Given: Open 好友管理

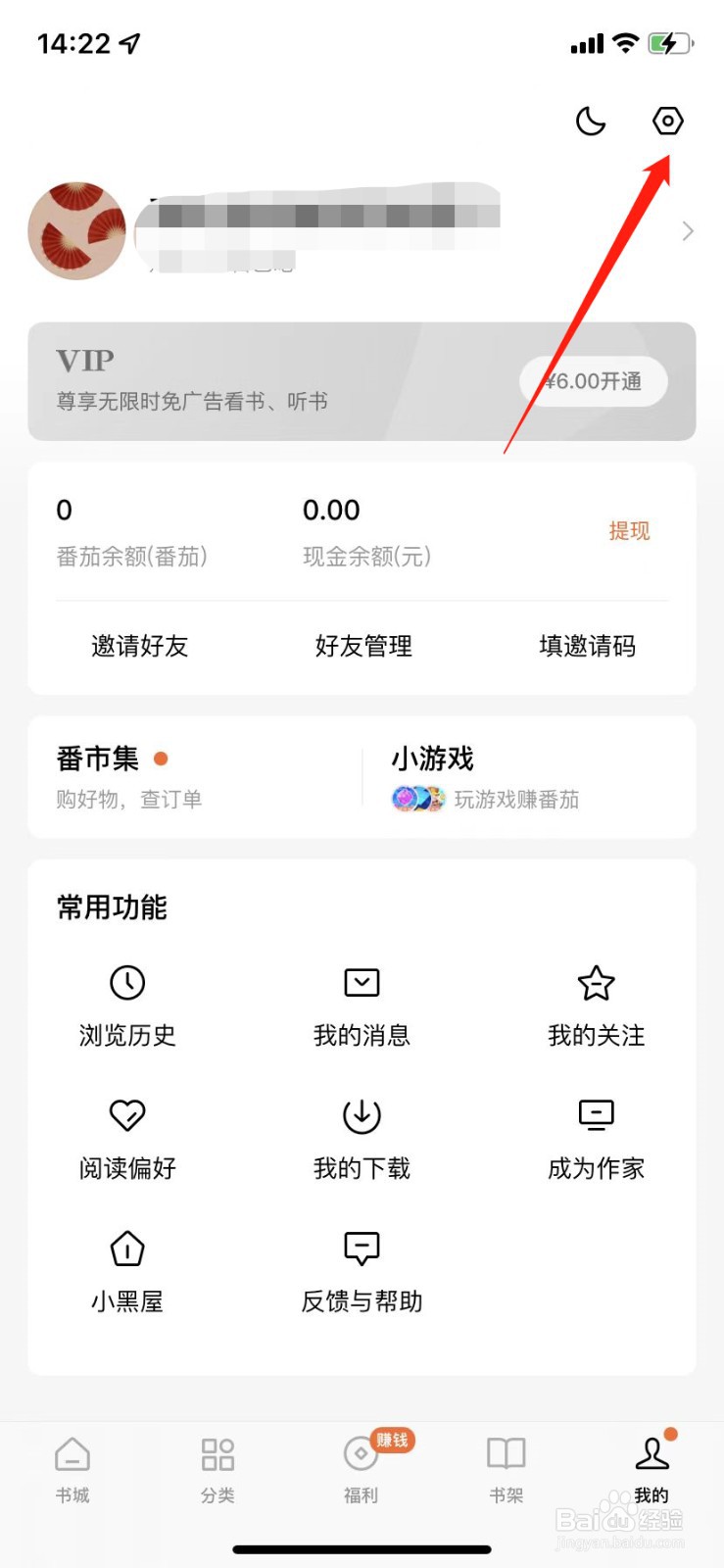Looking at the screenshot, I should [363, 646].
